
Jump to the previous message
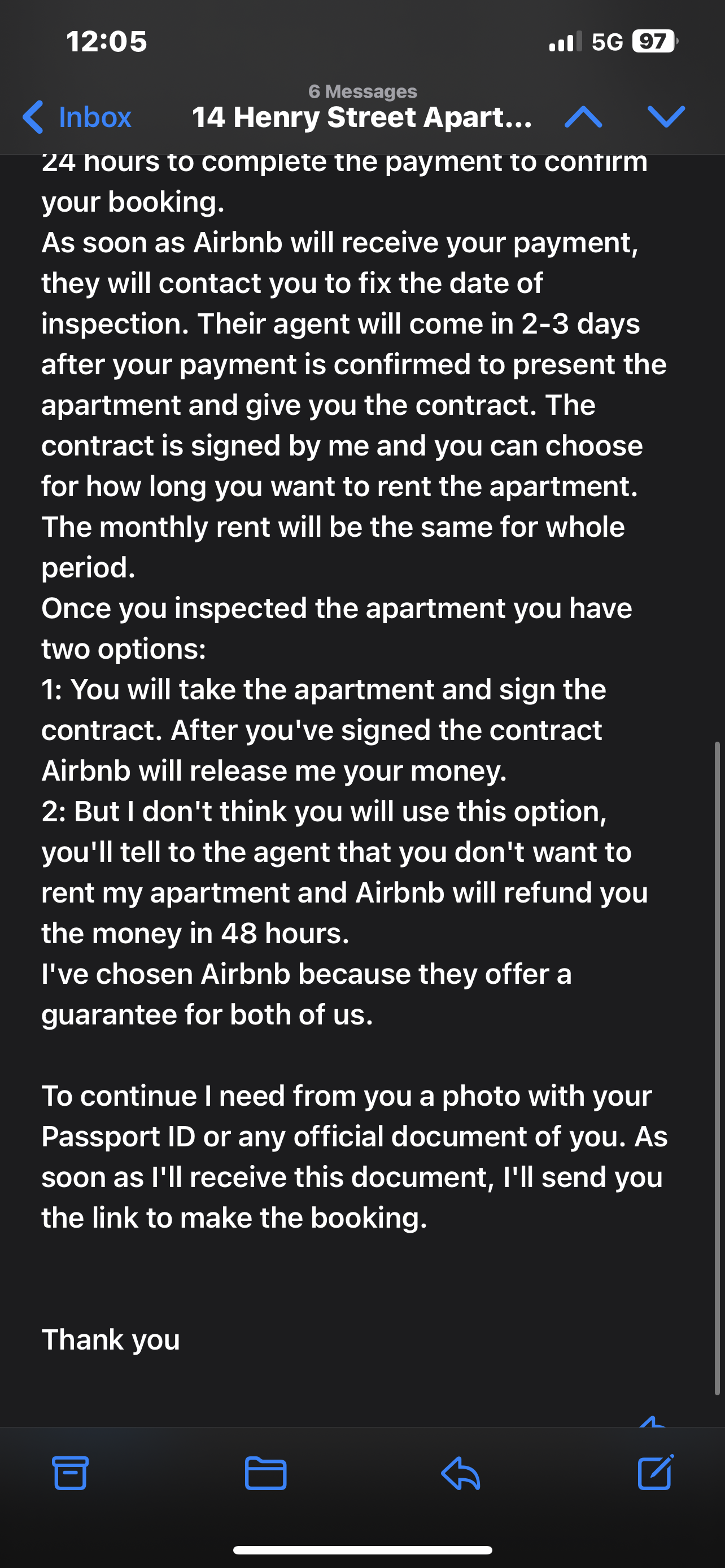tap(583, 117)
